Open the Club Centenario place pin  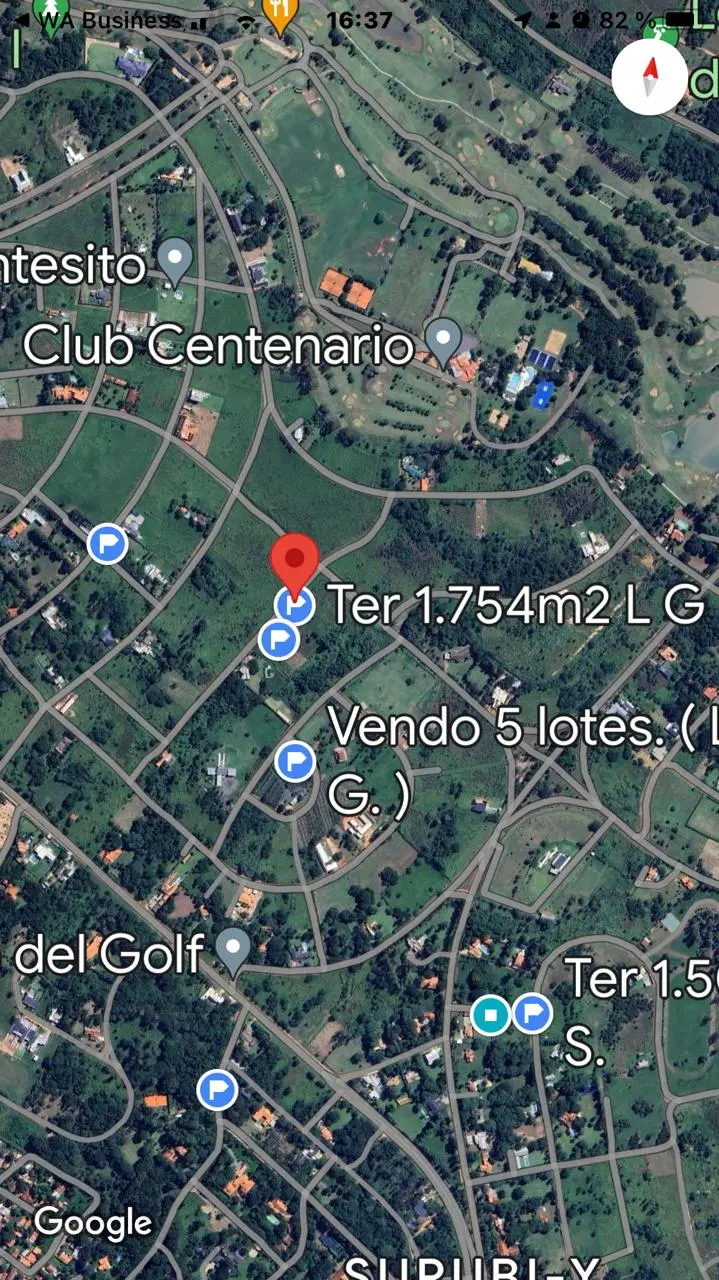[443, 342]
